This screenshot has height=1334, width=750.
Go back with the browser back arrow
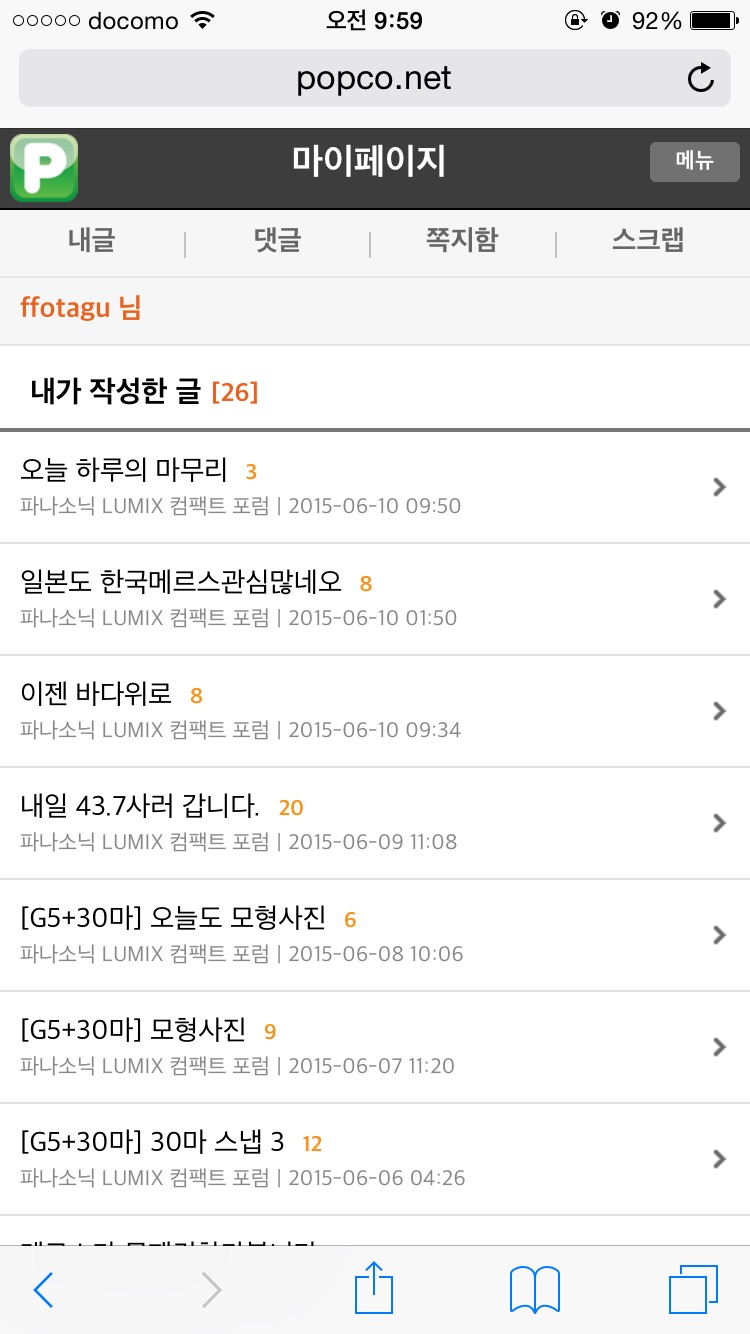(x=43, y=1290)
